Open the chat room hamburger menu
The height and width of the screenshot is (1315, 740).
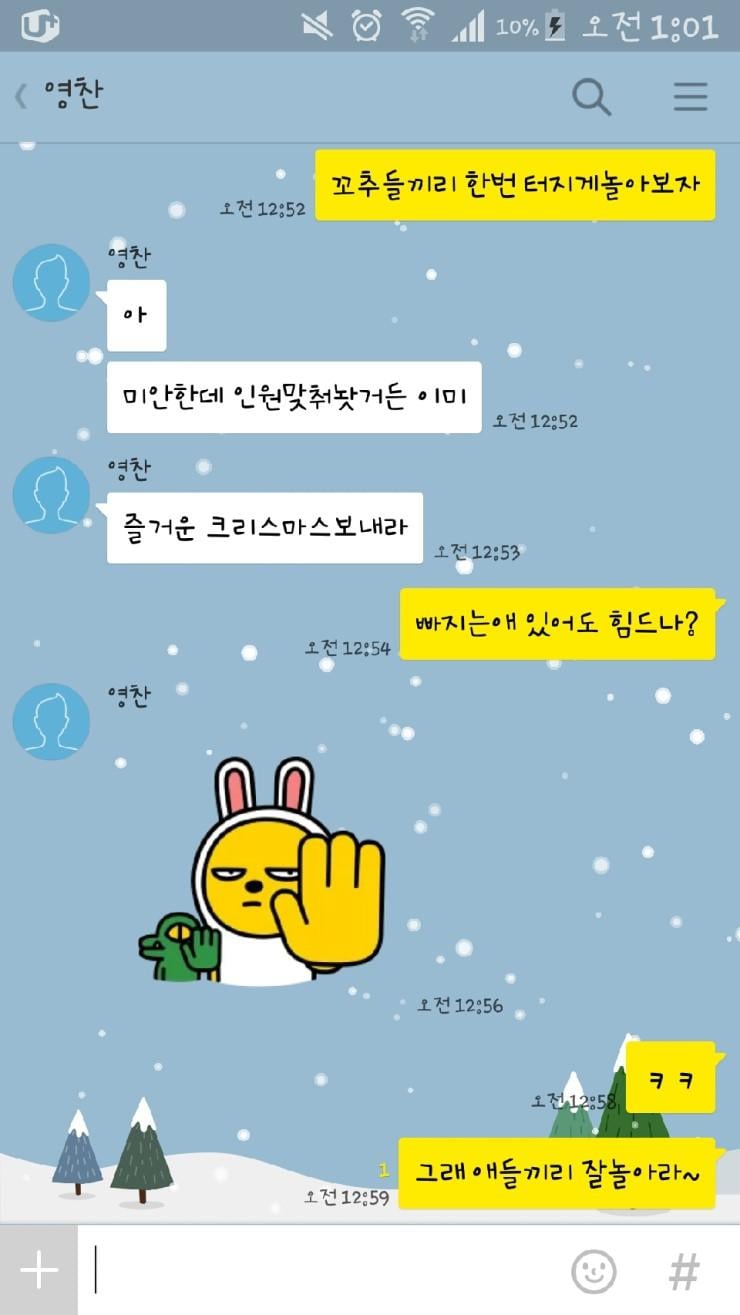690,96
